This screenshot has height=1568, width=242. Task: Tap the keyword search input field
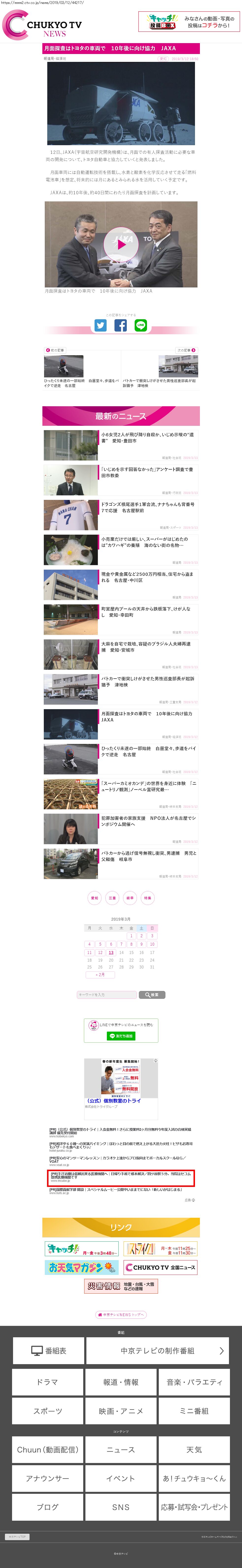click(x=106, y=995)
